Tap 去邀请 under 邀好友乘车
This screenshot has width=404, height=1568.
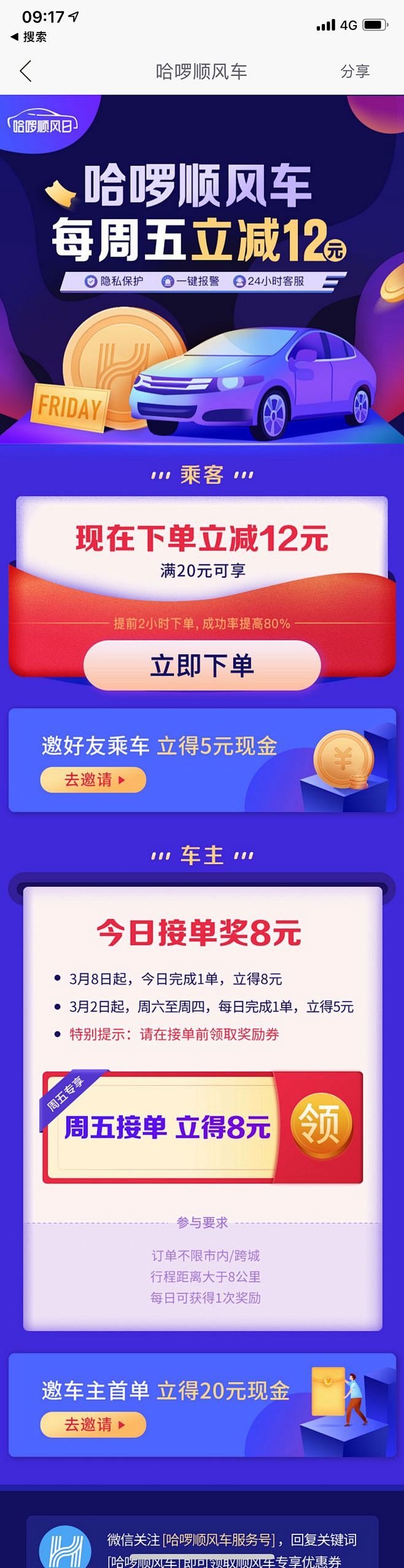(93, 780)
